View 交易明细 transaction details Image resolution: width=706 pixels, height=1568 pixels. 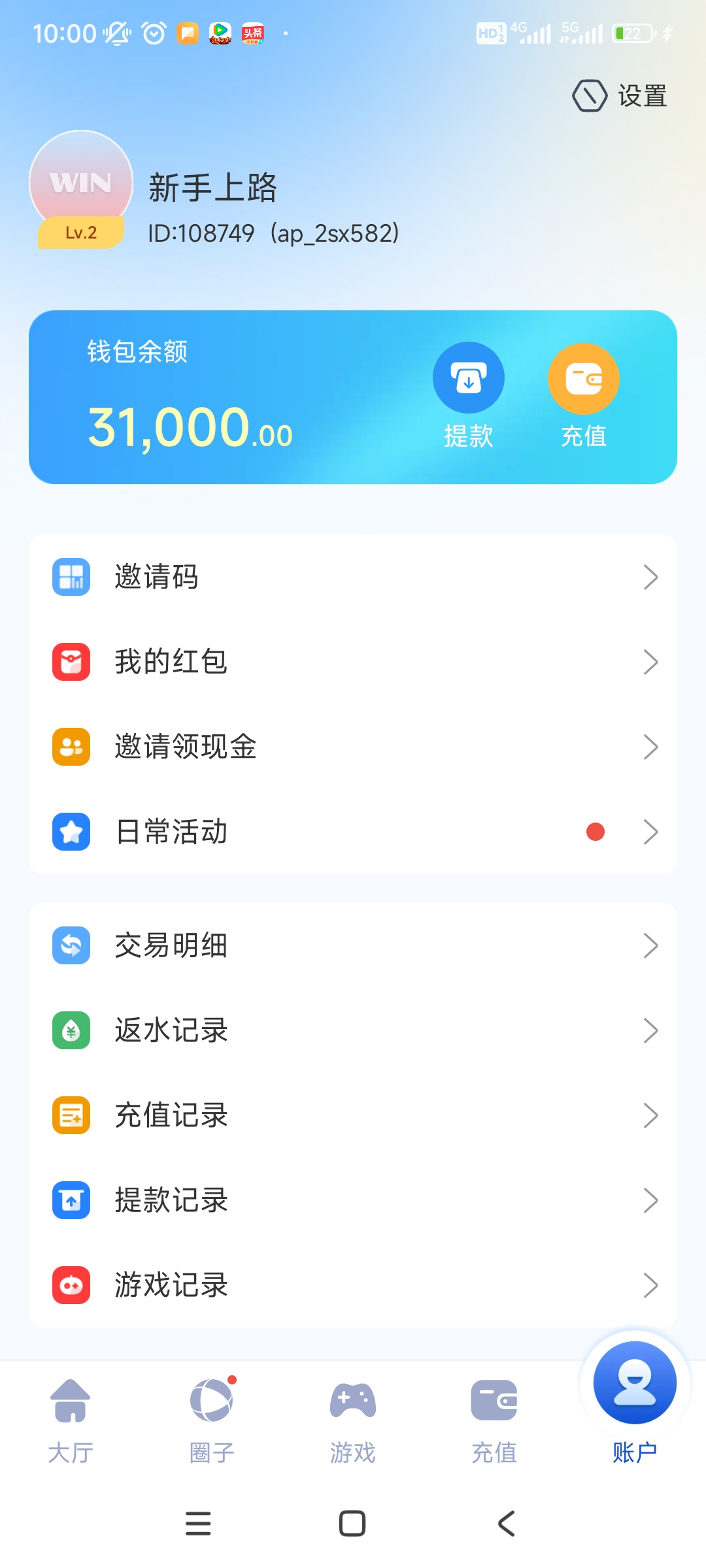click(353, 945)
